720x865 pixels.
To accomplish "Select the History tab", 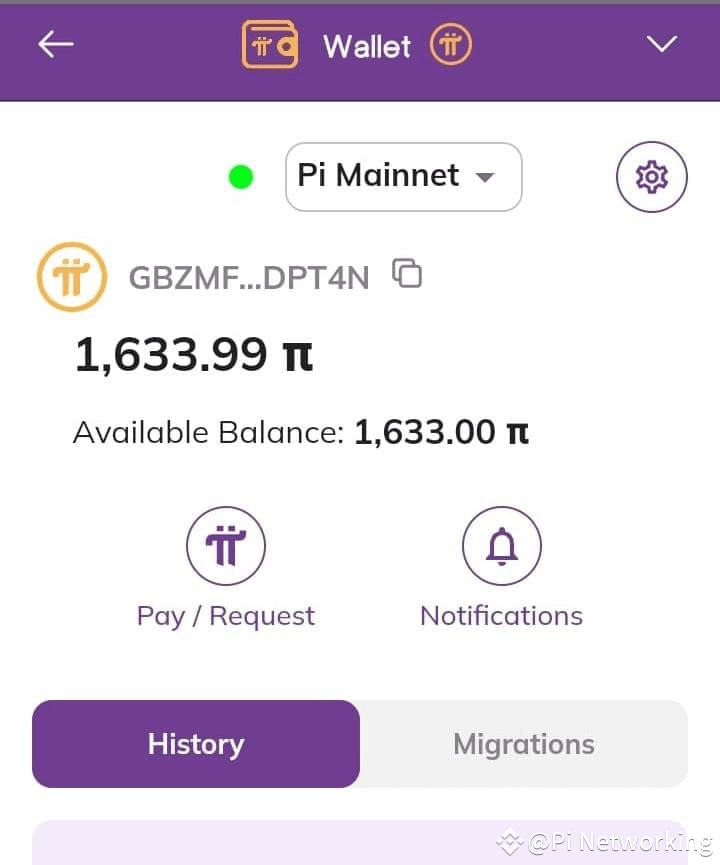I will [x=196, y=744].
